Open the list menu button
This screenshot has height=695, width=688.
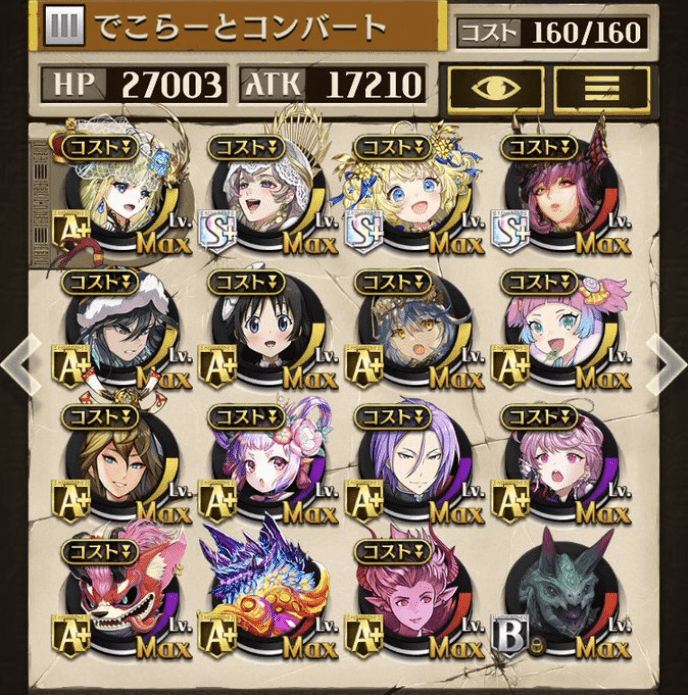[x=602, y=87]
